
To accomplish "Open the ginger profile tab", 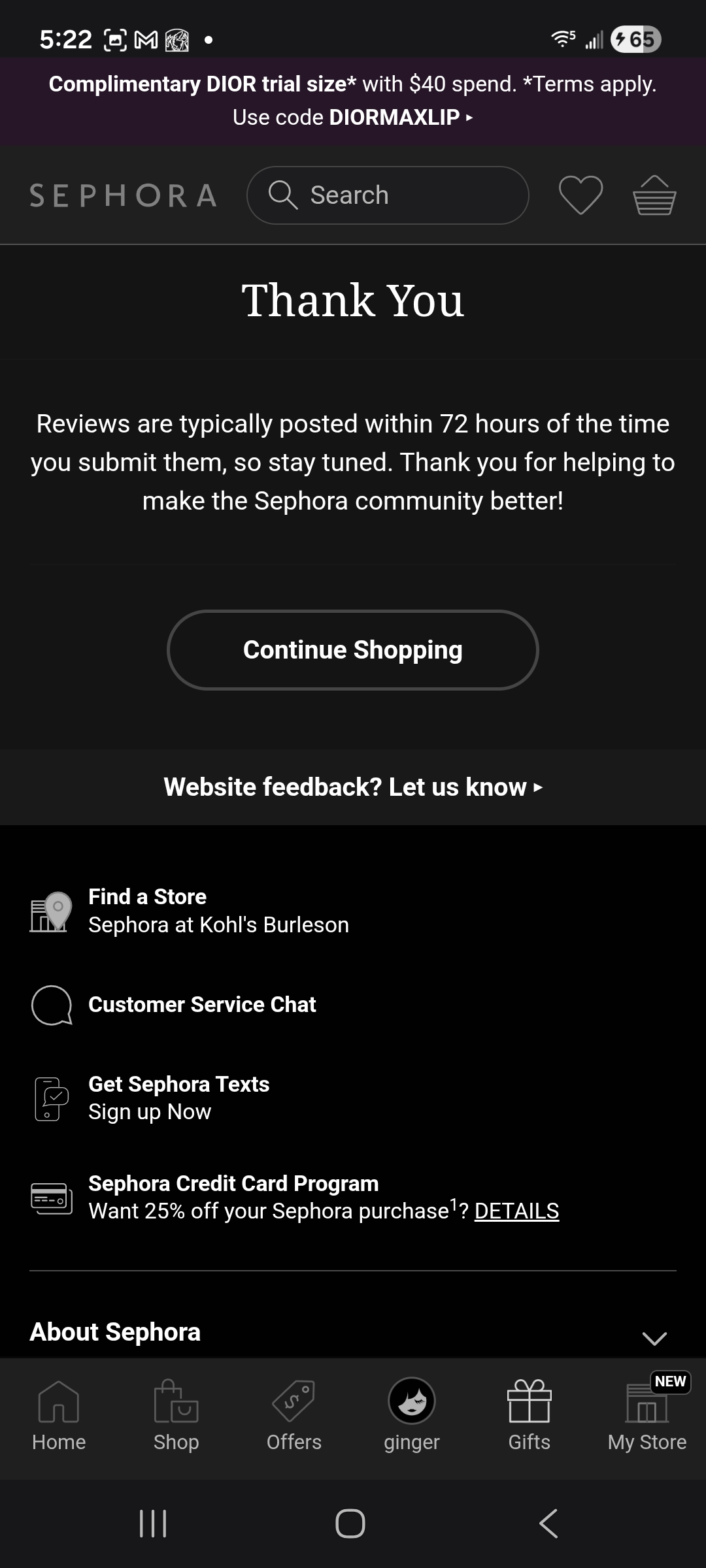I will coord(412,1415).
